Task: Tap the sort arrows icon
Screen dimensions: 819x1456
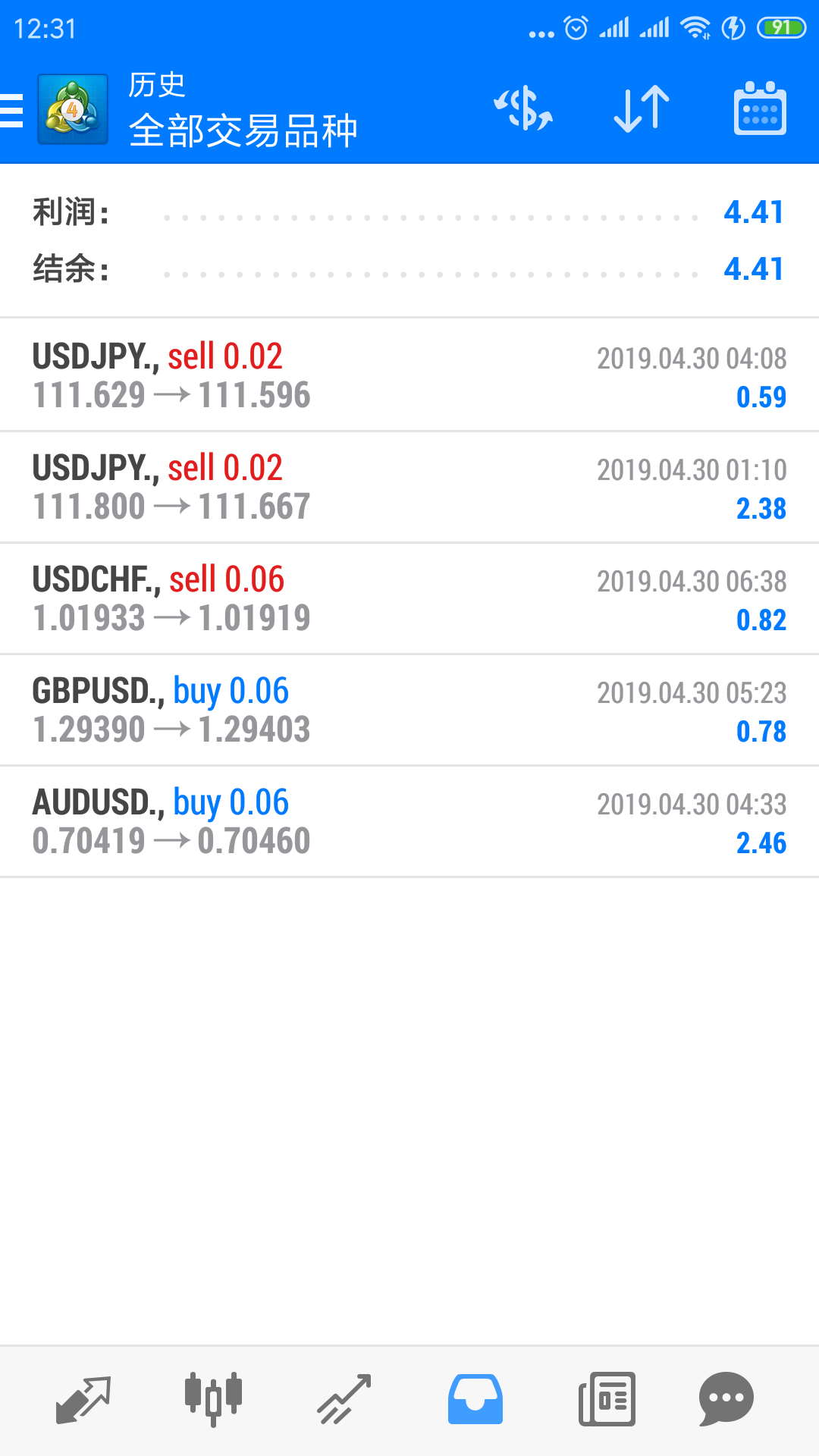Action: 642,109
